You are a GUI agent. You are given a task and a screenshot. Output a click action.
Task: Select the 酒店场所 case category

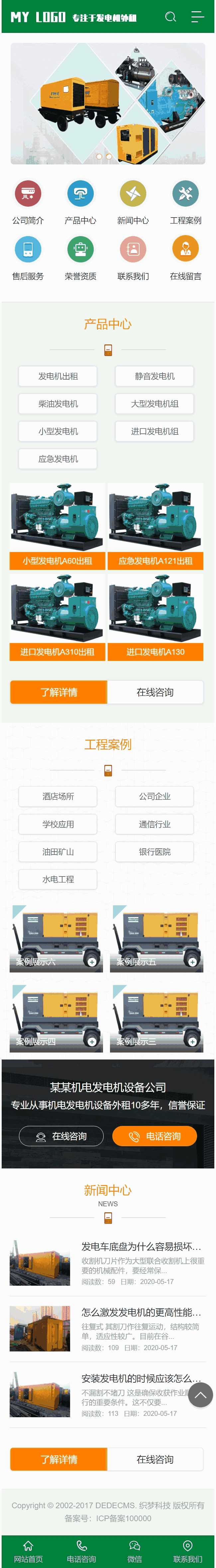point(58,796)
